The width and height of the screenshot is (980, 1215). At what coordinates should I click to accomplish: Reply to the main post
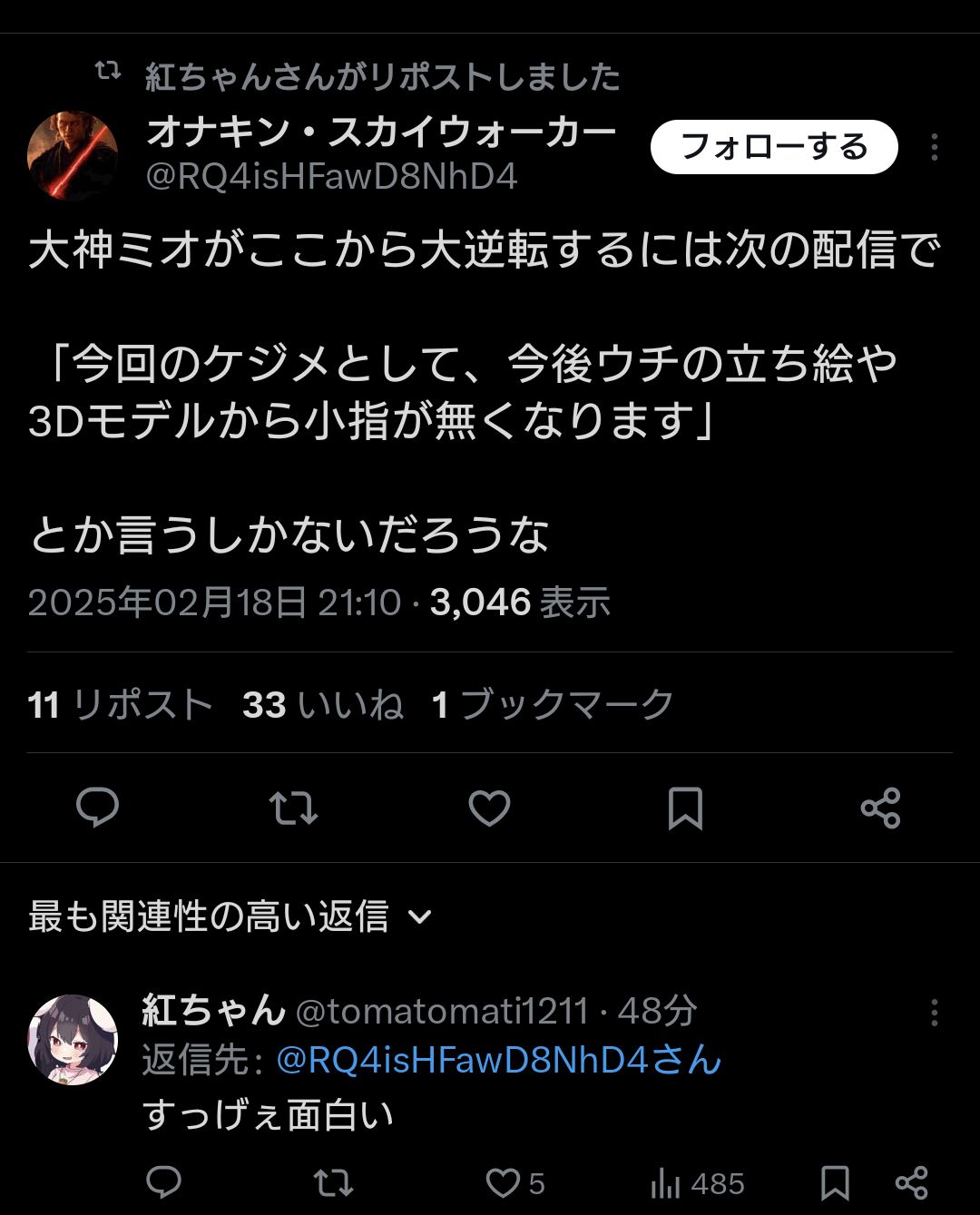point(97,807)
